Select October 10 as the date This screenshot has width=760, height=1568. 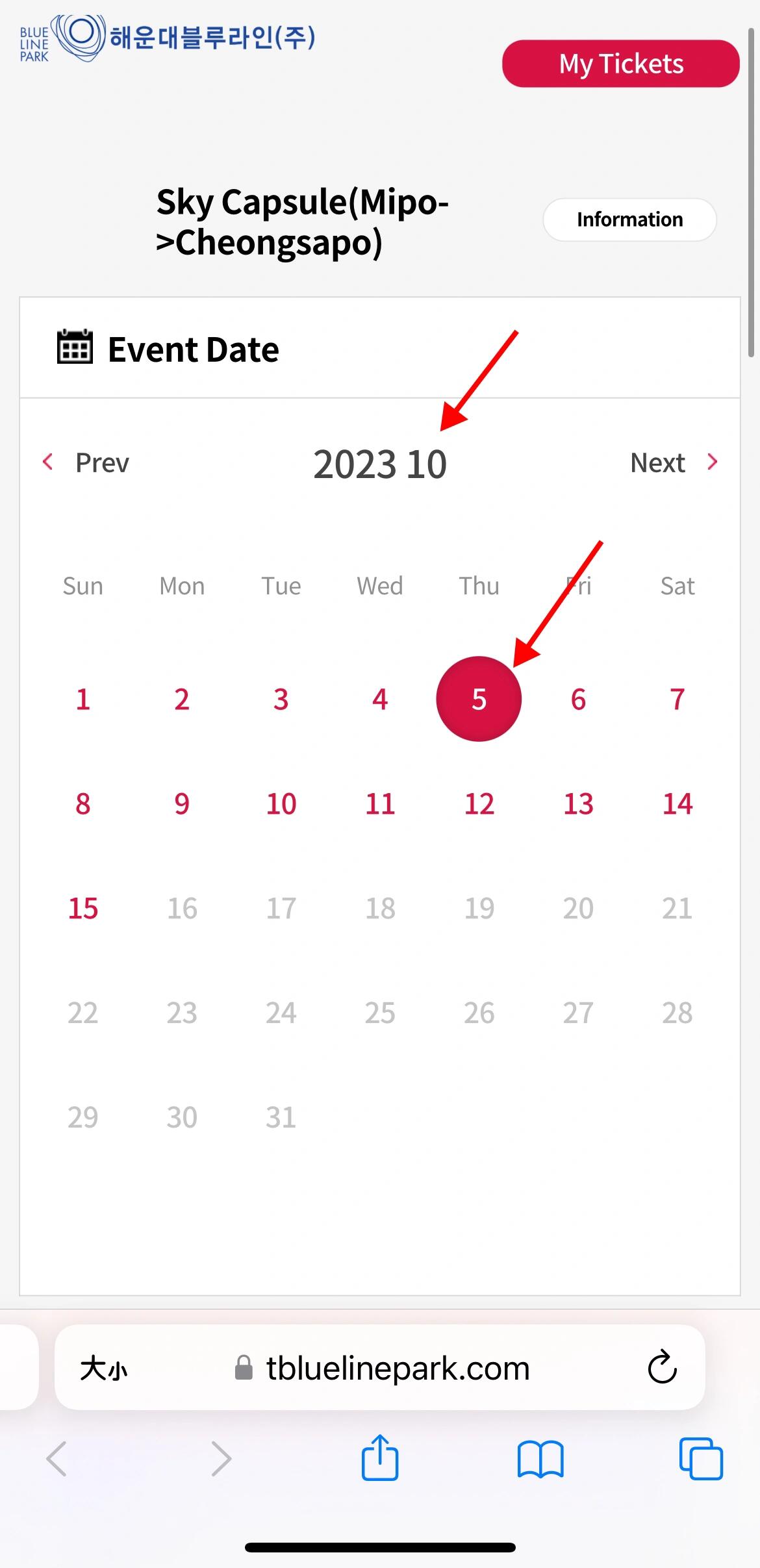point(281,803)
